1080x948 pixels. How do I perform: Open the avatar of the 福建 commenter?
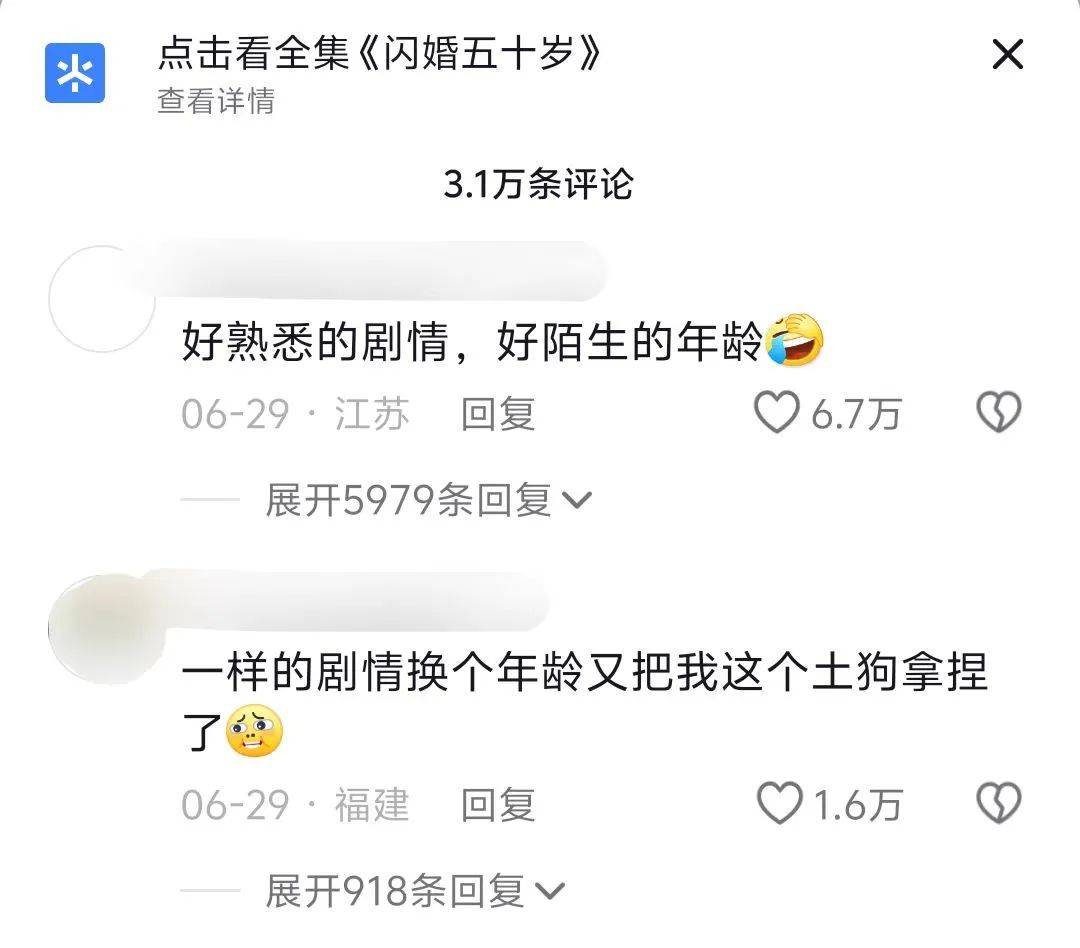[x=100, y=625]
